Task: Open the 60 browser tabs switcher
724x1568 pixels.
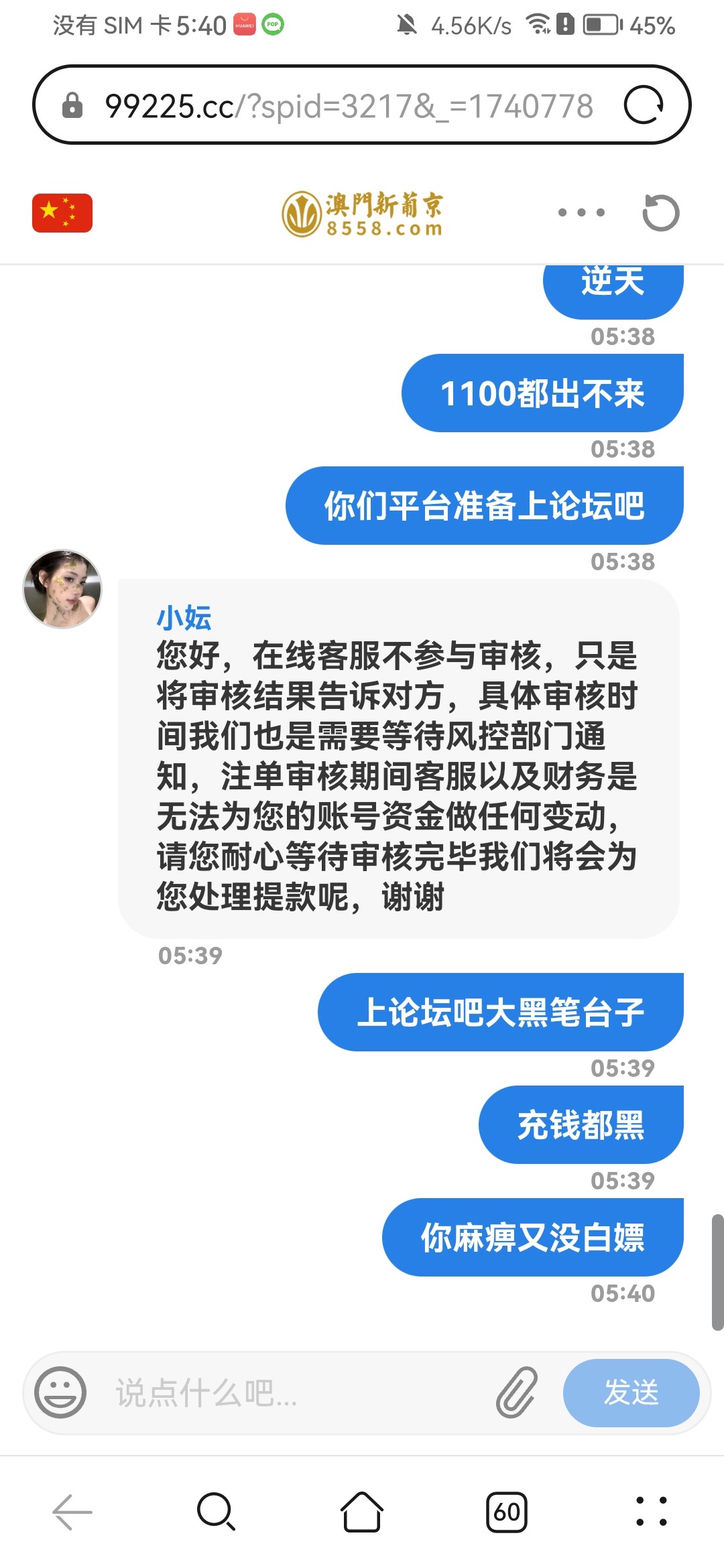Action: pos(507,1512)
